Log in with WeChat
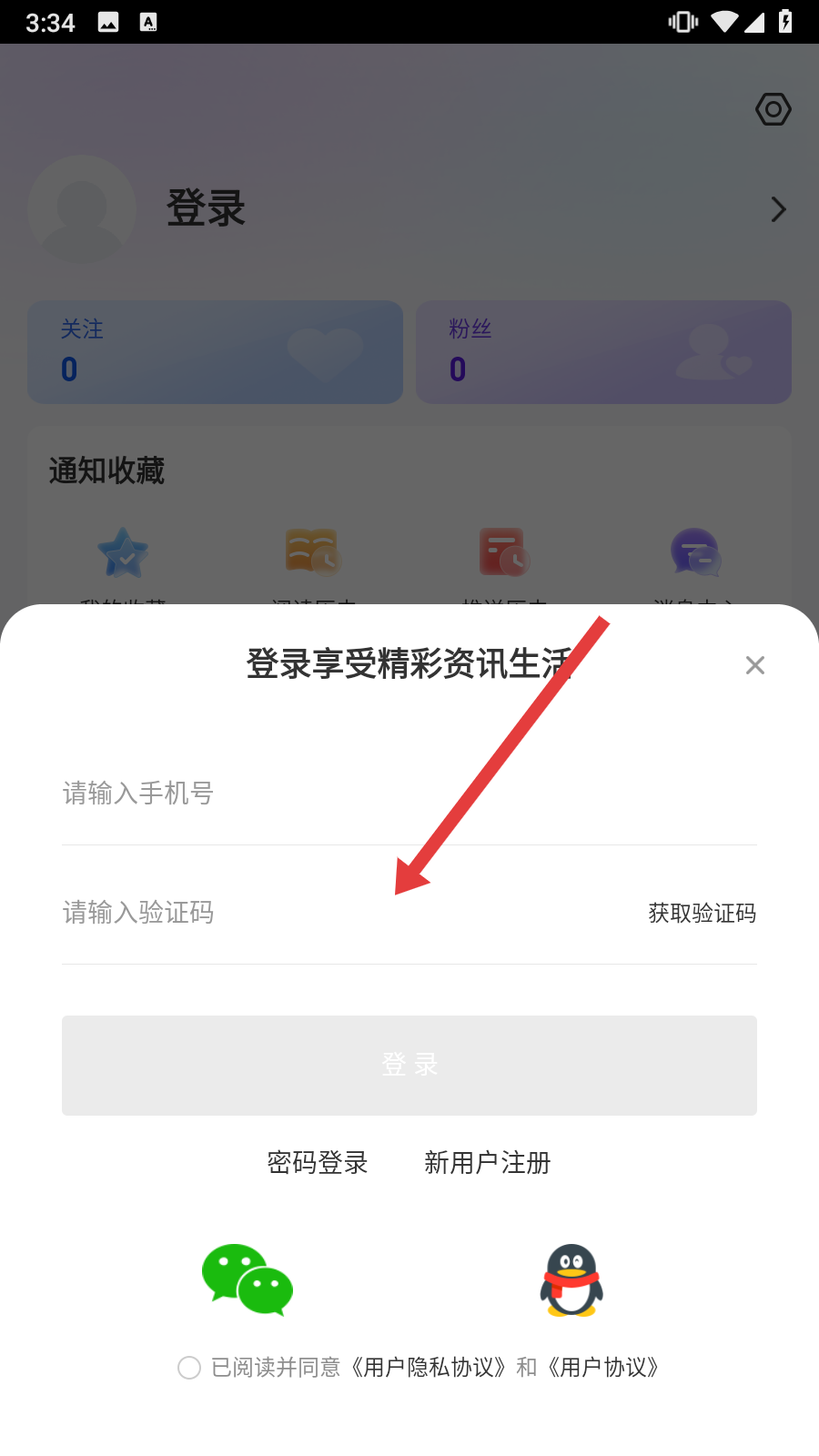Screen dimensions: 819x1456 point(248,1279)
